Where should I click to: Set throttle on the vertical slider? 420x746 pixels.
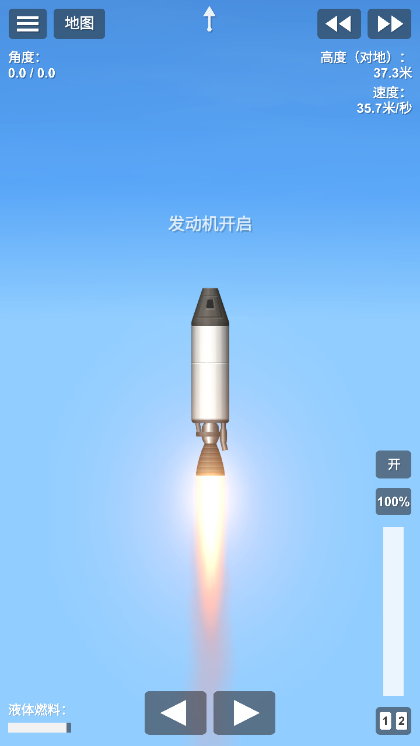coord(393,611)
